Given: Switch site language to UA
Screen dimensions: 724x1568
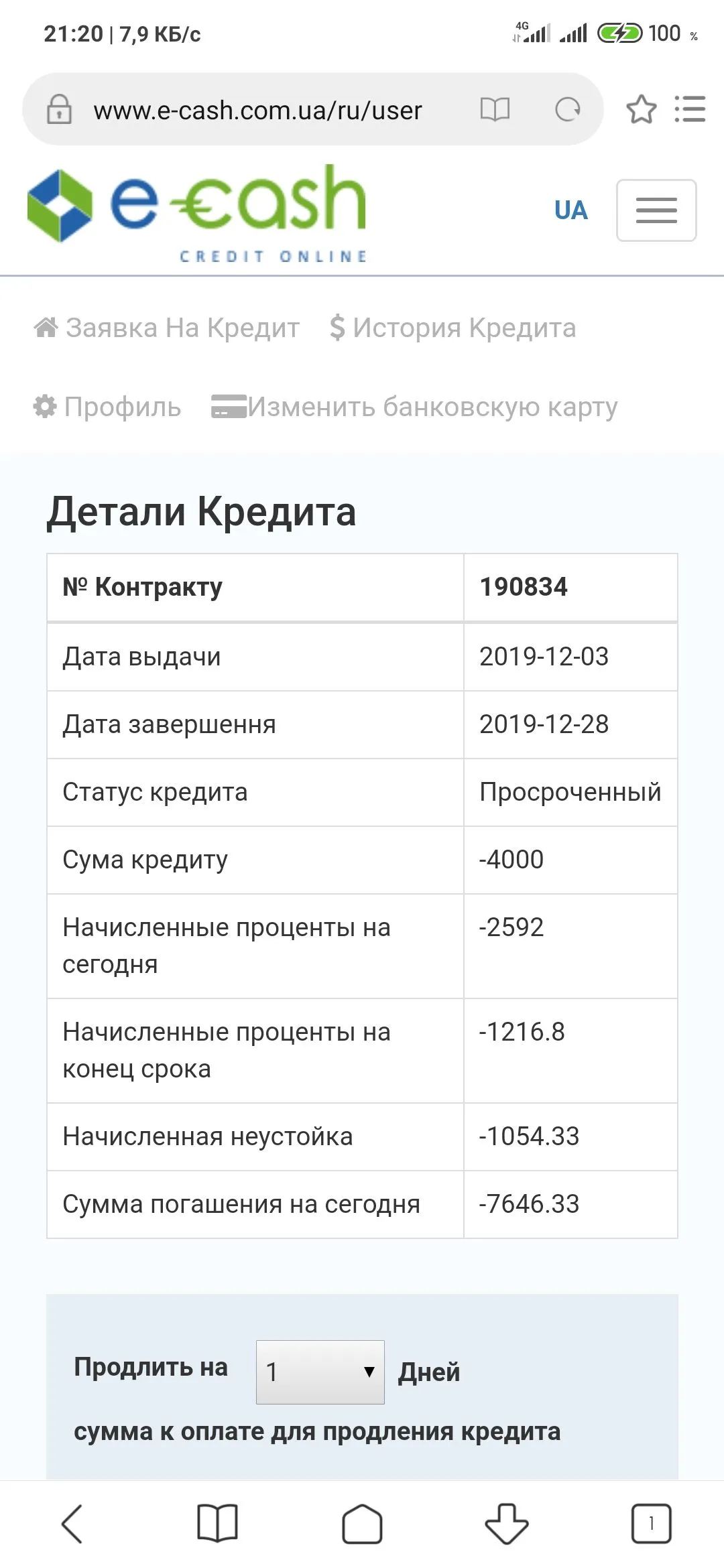Looking at the screenshot, I should pos(570,210).
